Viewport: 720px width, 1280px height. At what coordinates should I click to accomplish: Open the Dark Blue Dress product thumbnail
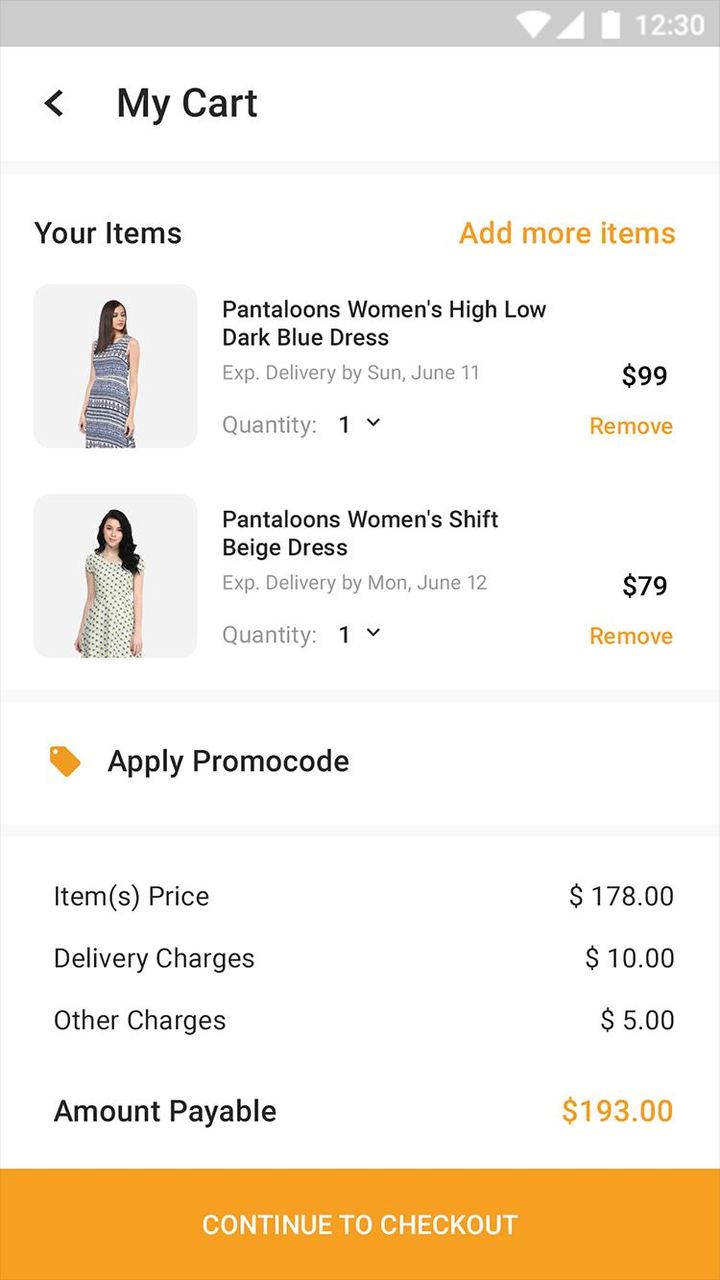tap(114, 367)
